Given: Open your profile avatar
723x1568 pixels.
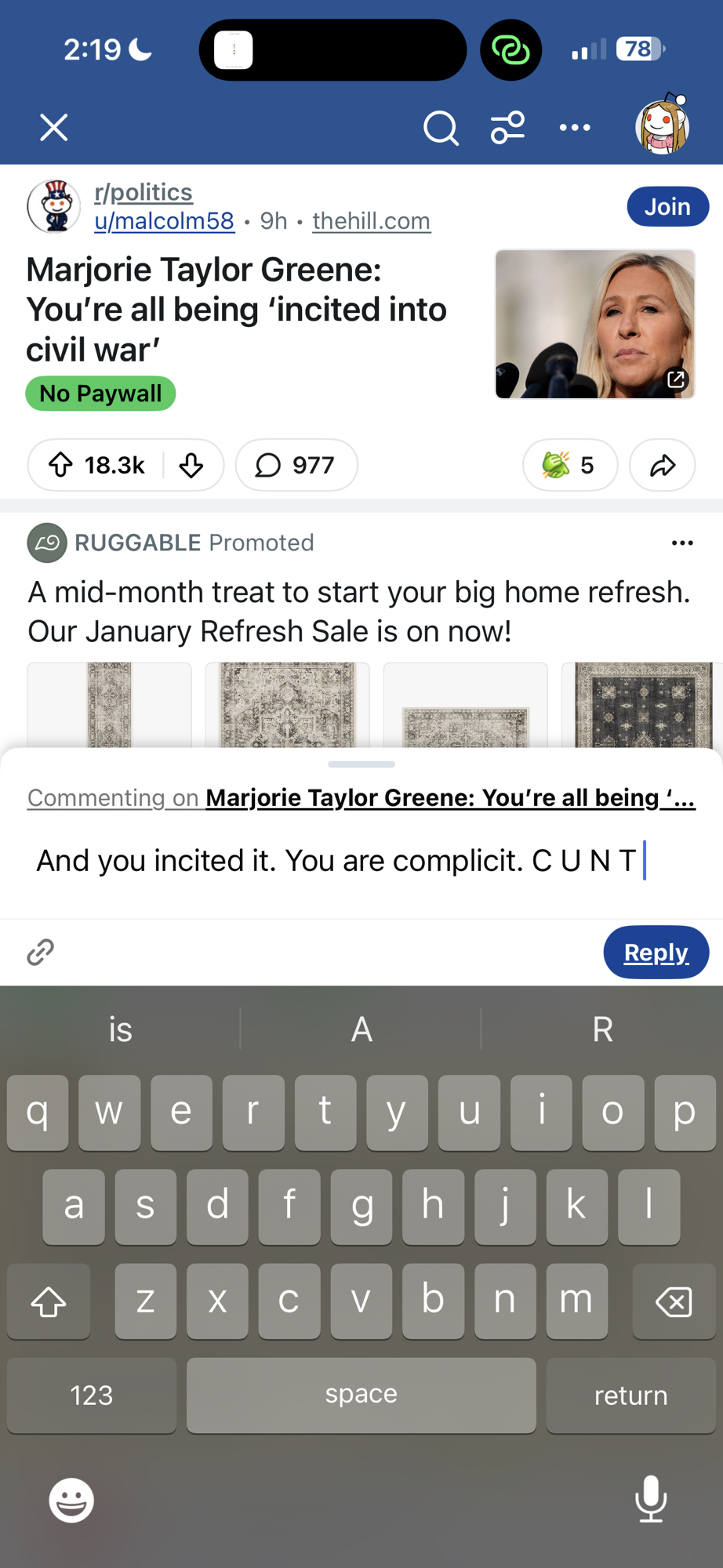Looking at the screenshot, I should [x=663, y=125].
